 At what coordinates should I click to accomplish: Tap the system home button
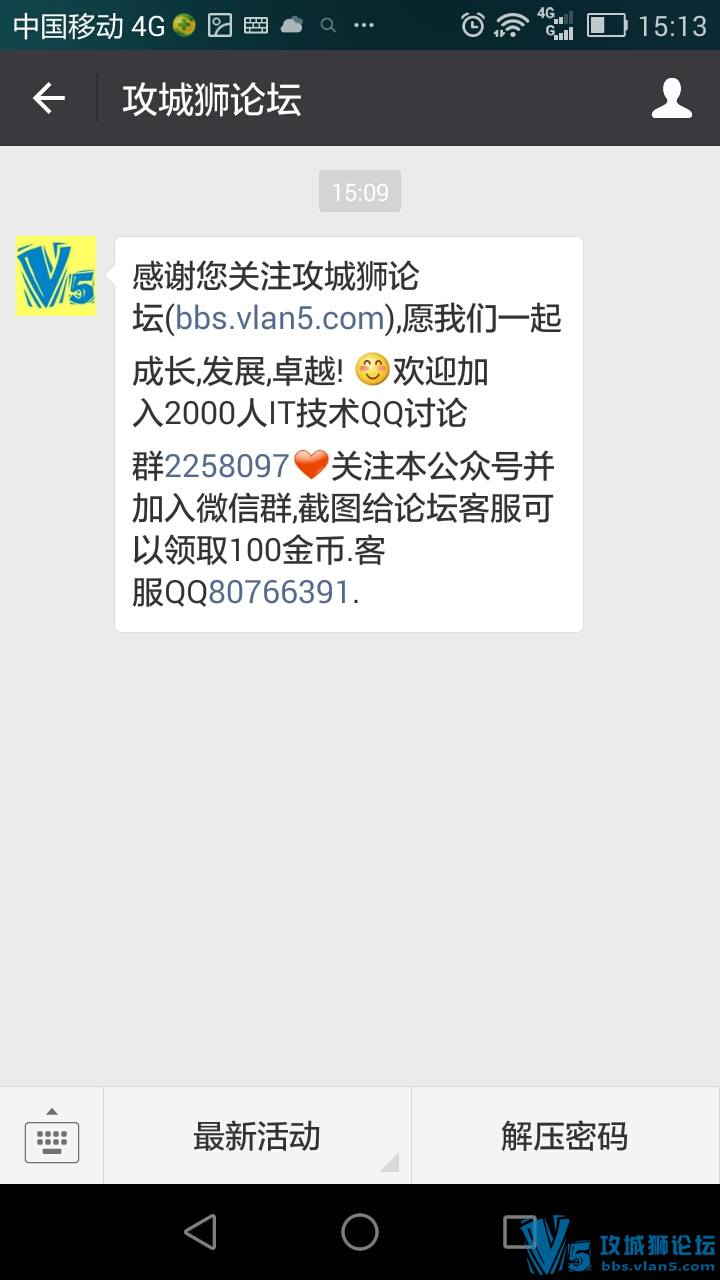(x=360, y=1232)
